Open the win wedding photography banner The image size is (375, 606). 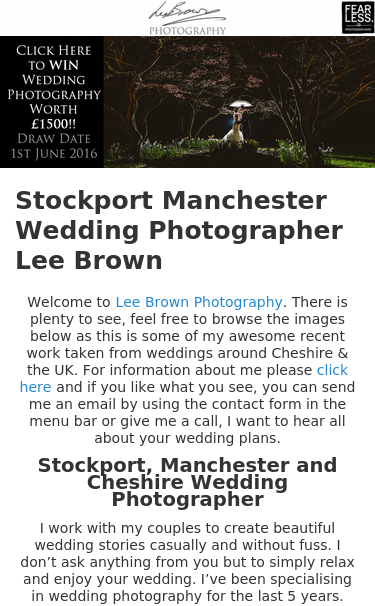pos(188,102)
